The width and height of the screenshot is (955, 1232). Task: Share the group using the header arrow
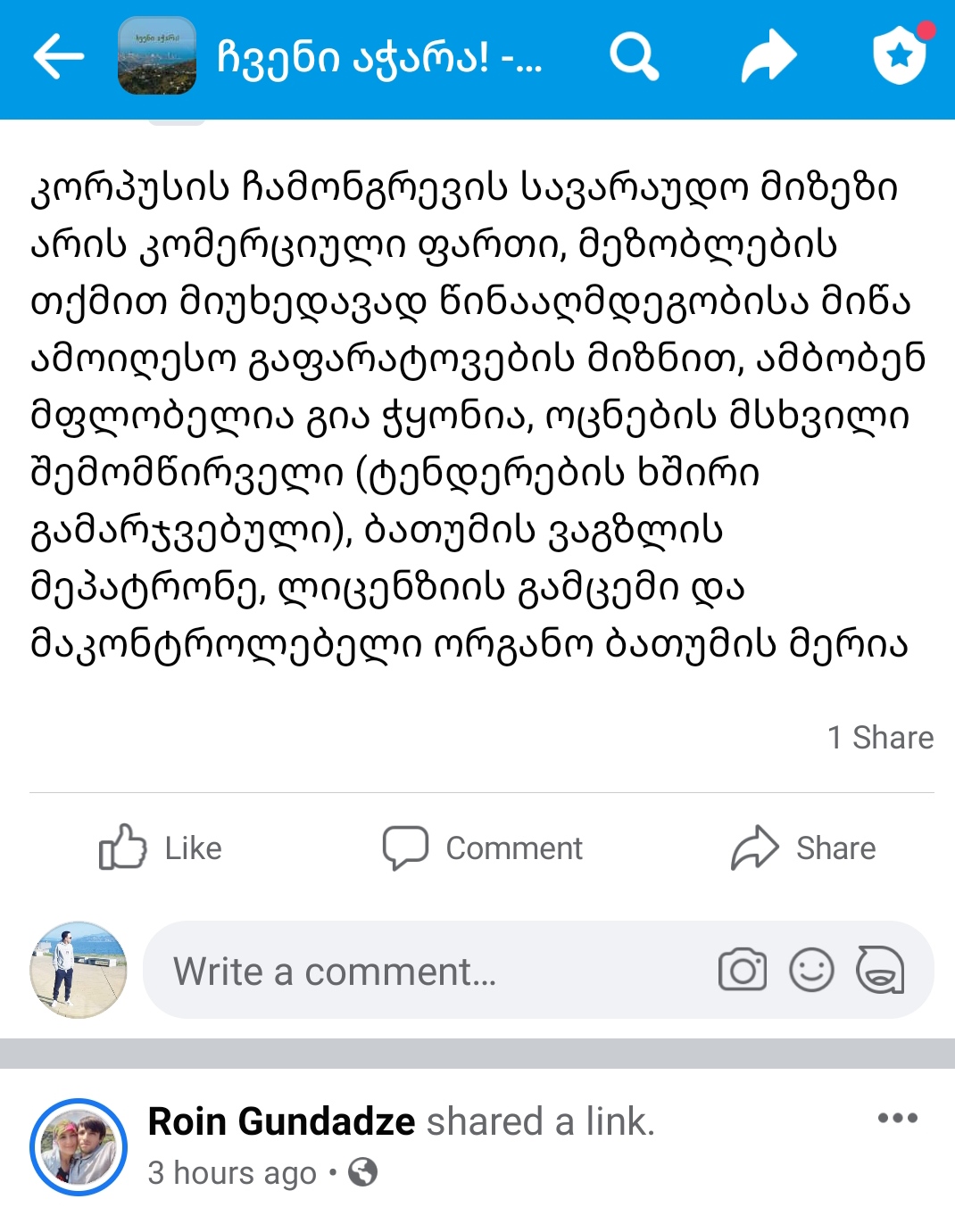pos(768,56)
